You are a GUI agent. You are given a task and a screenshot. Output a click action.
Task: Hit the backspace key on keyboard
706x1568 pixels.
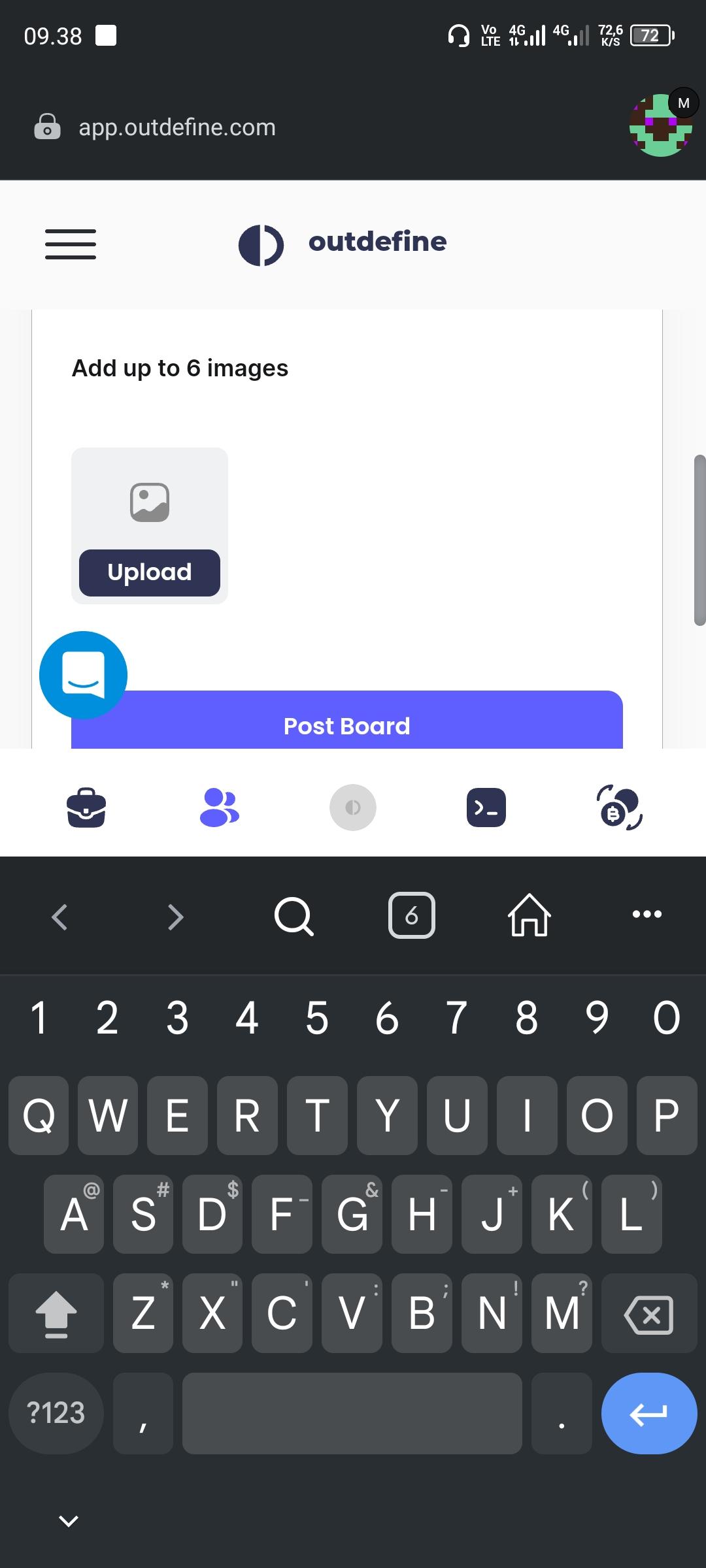648,1314
